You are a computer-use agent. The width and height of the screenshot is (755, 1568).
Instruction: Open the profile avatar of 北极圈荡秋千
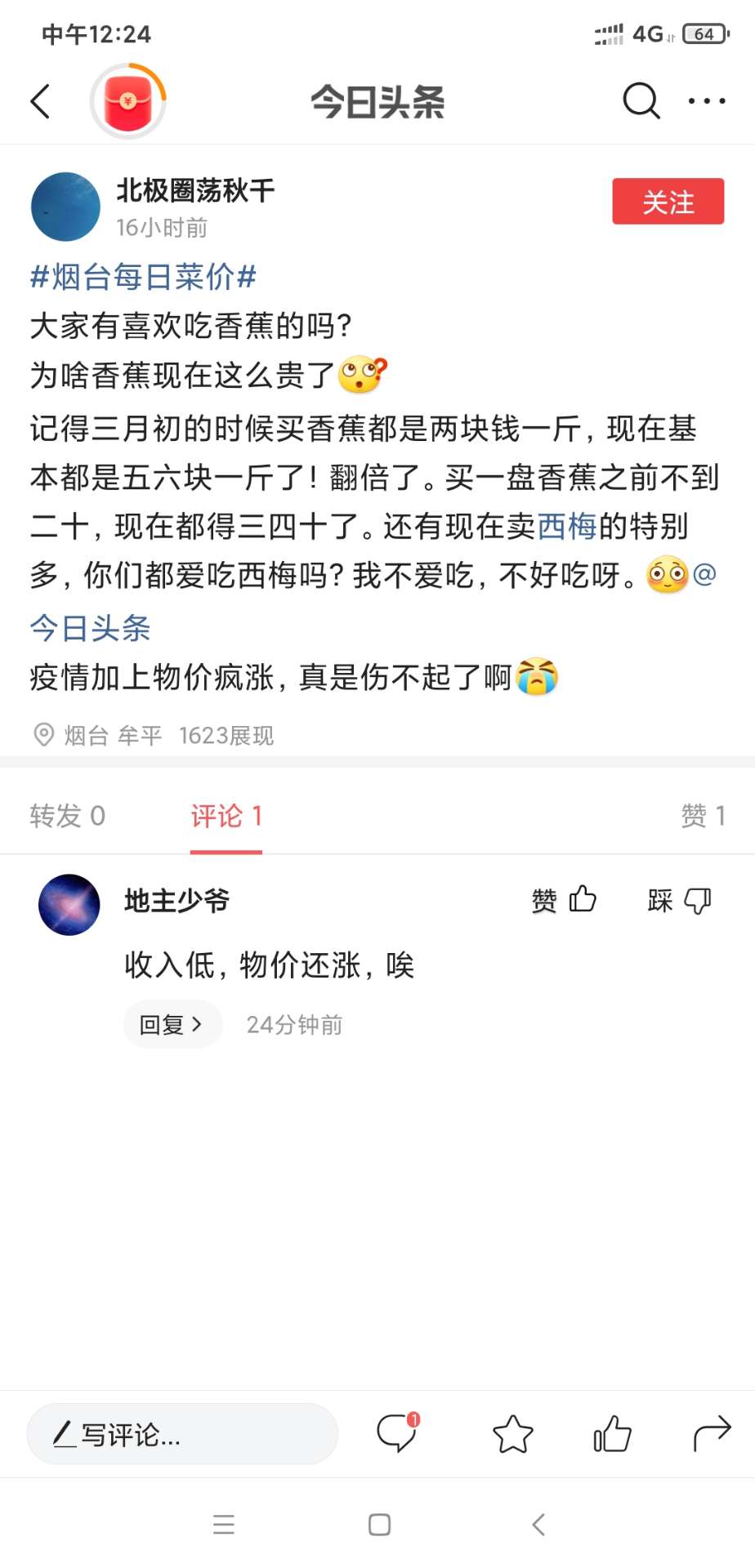pos(65,207)
